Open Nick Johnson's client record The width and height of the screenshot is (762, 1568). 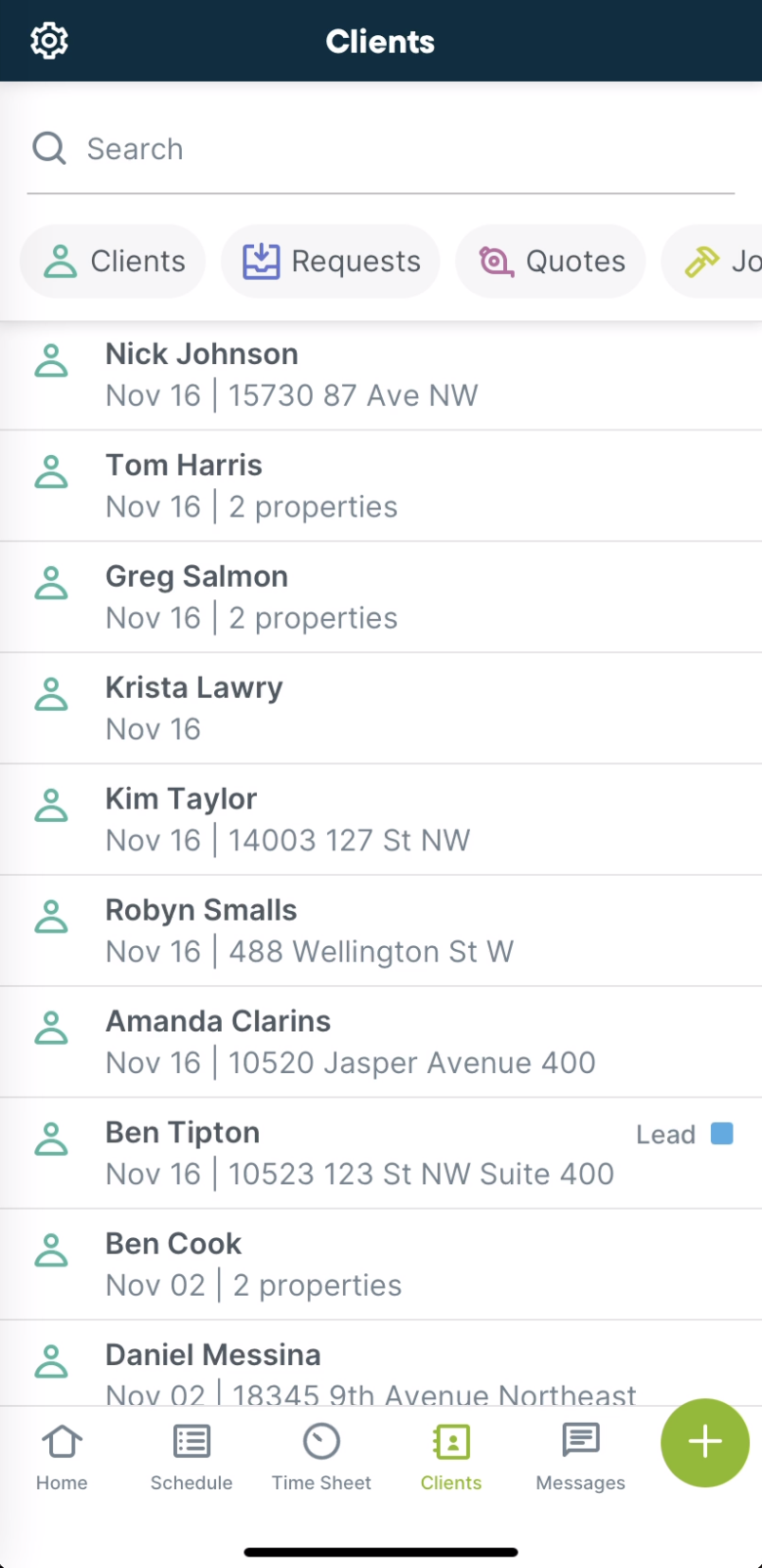[381, 375]
